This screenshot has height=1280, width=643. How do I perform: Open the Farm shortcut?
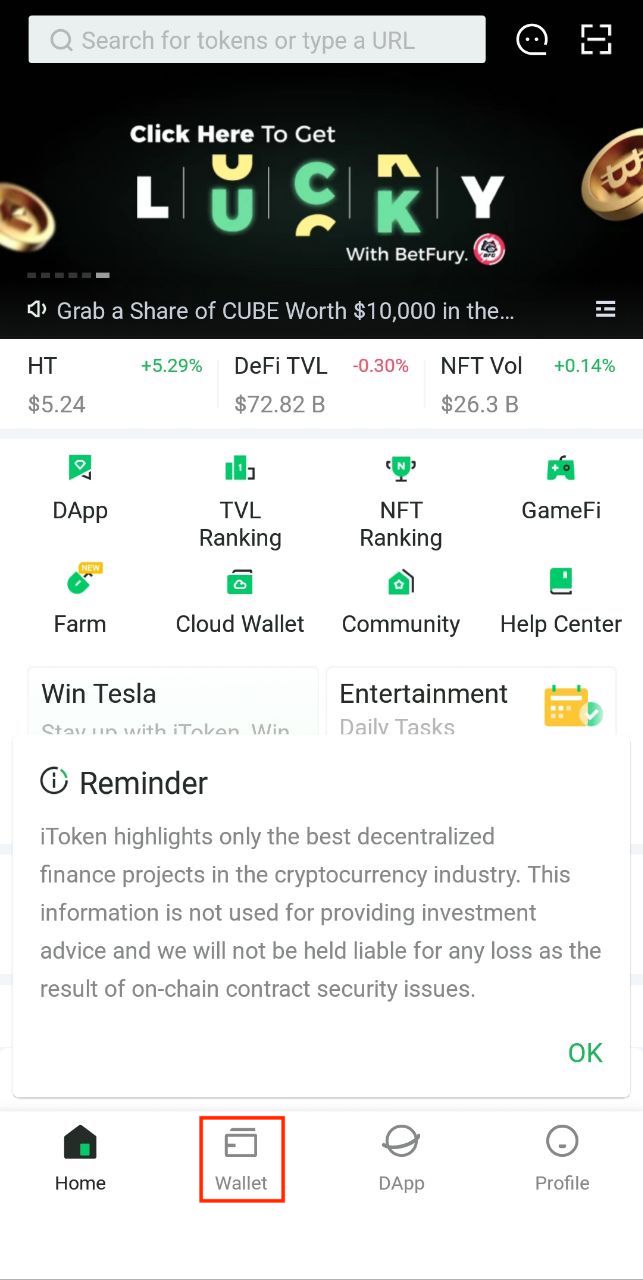click(x=80, y=602)
